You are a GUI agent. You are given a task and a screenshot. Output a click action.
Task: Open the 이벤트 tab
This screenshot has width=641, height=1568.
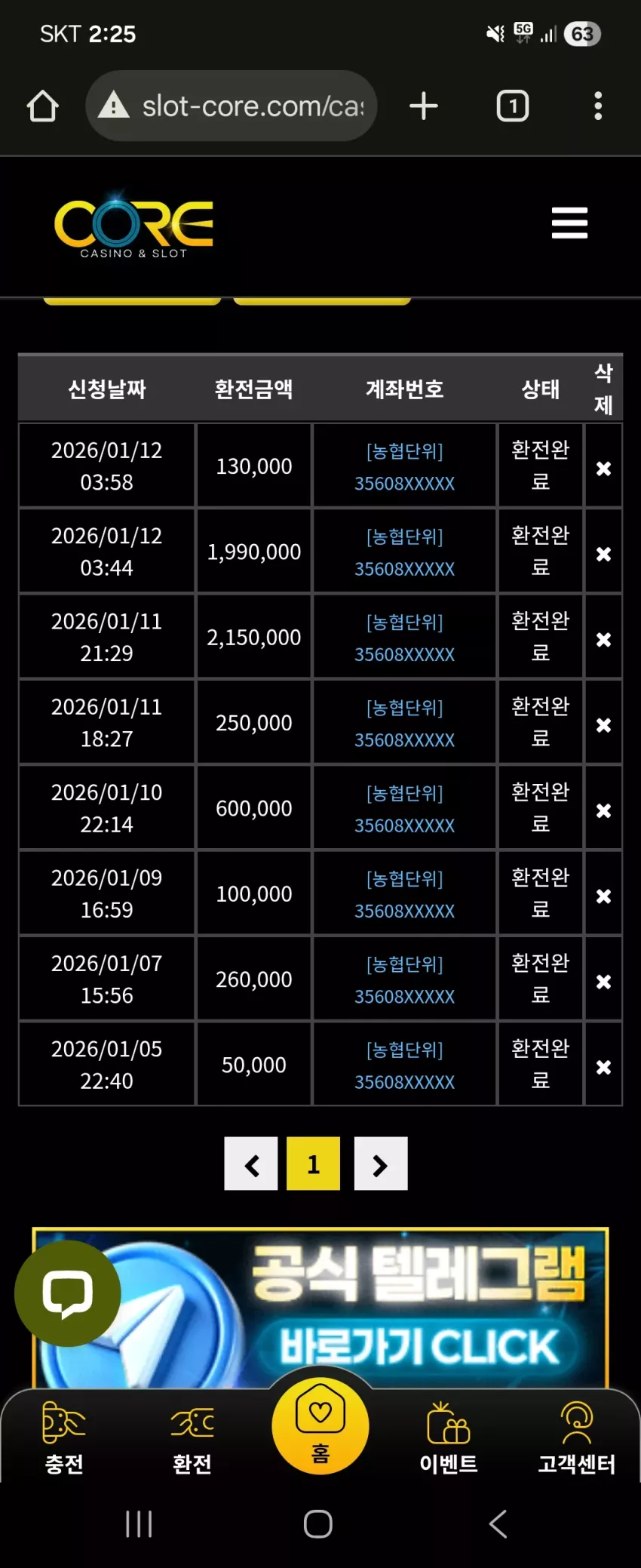(449, 1437)
